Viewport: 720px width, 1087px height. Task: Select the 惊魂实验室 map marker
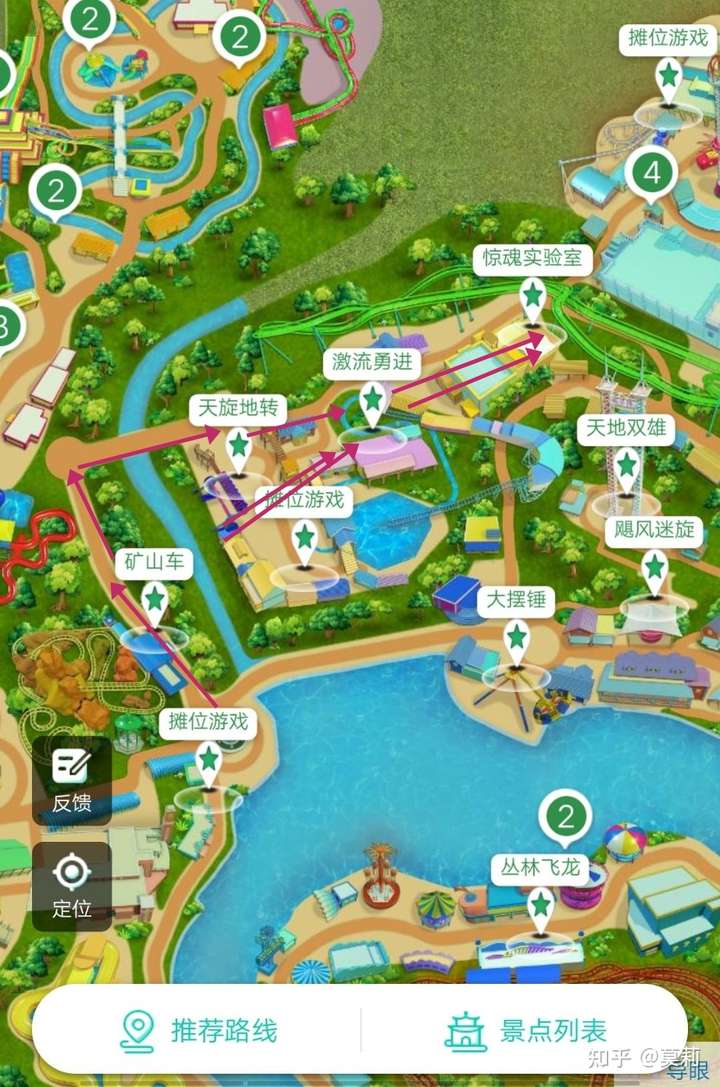(x=533, y=296)
